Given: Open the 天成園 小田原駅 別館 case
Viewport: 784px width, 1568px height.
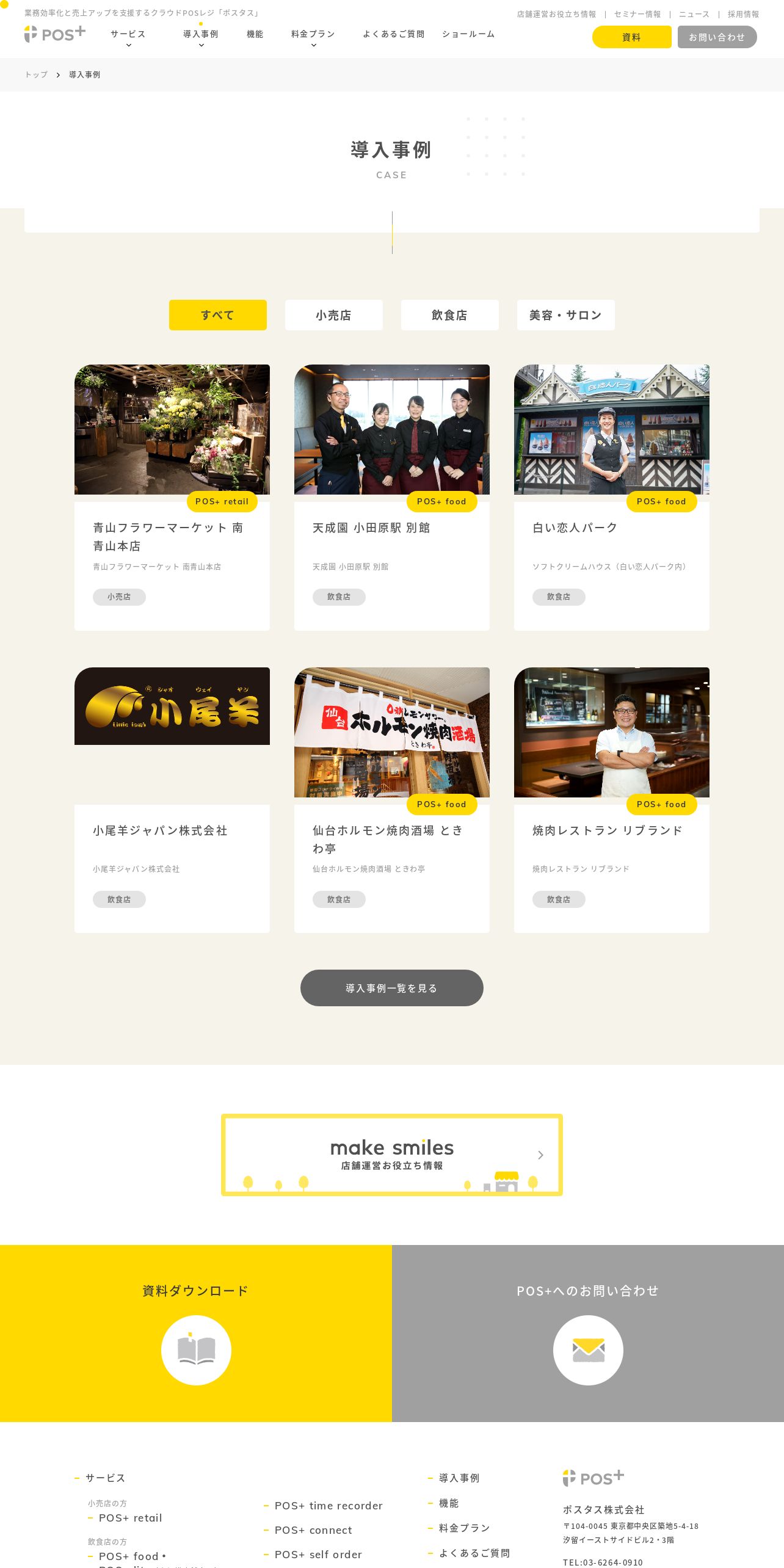Looking at the screenshot, I should (391, 497).
